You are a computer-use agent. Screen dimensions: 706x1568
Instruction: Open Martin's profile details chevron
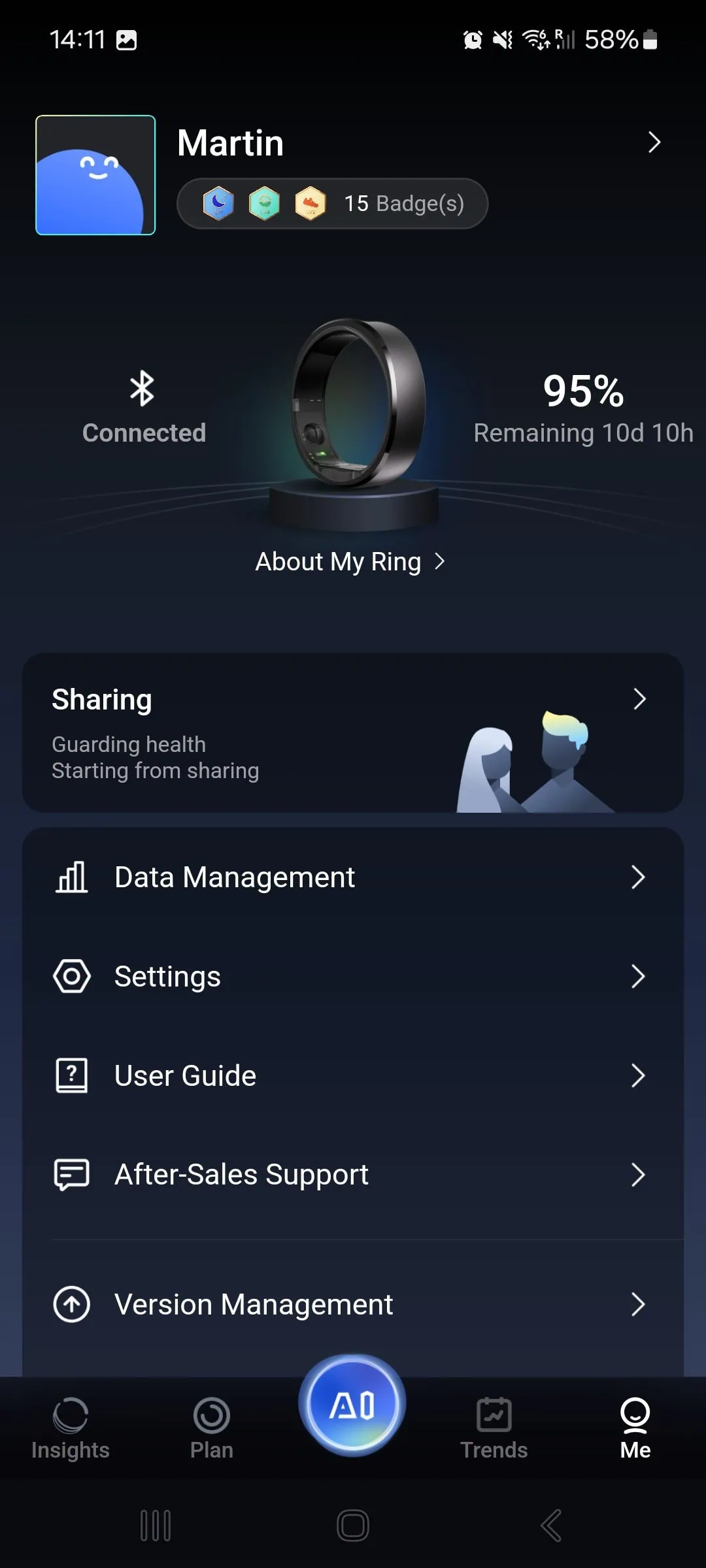click(x=654, y=142)
